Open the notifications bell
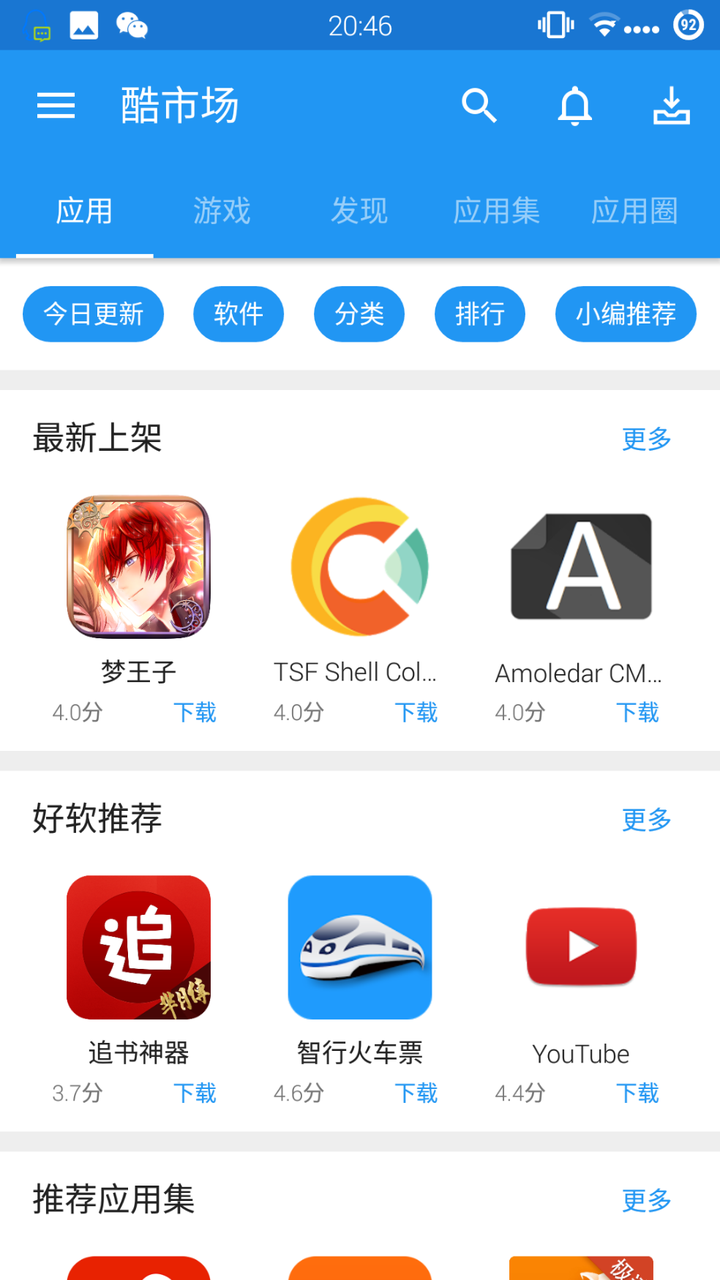Screen dimensions: 720x1280 pyautogui.click(x=575, y=106)
